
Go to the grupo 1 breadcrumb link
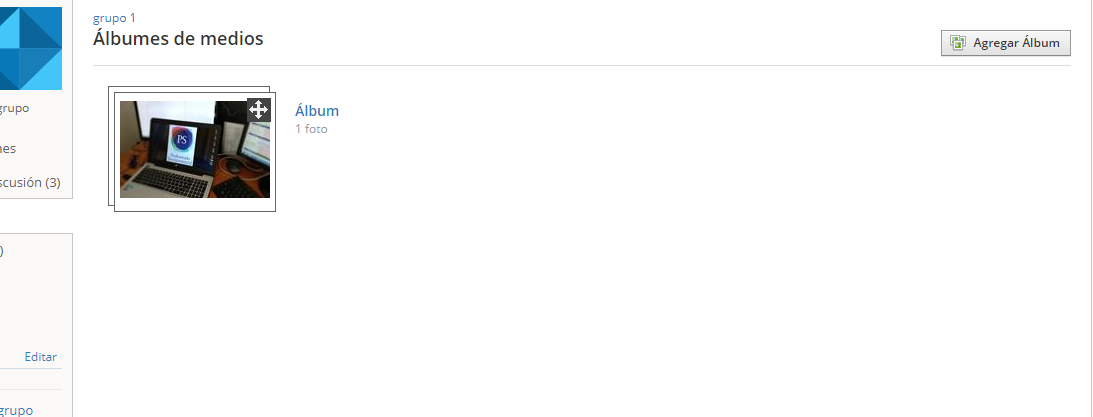click(114, 18)
